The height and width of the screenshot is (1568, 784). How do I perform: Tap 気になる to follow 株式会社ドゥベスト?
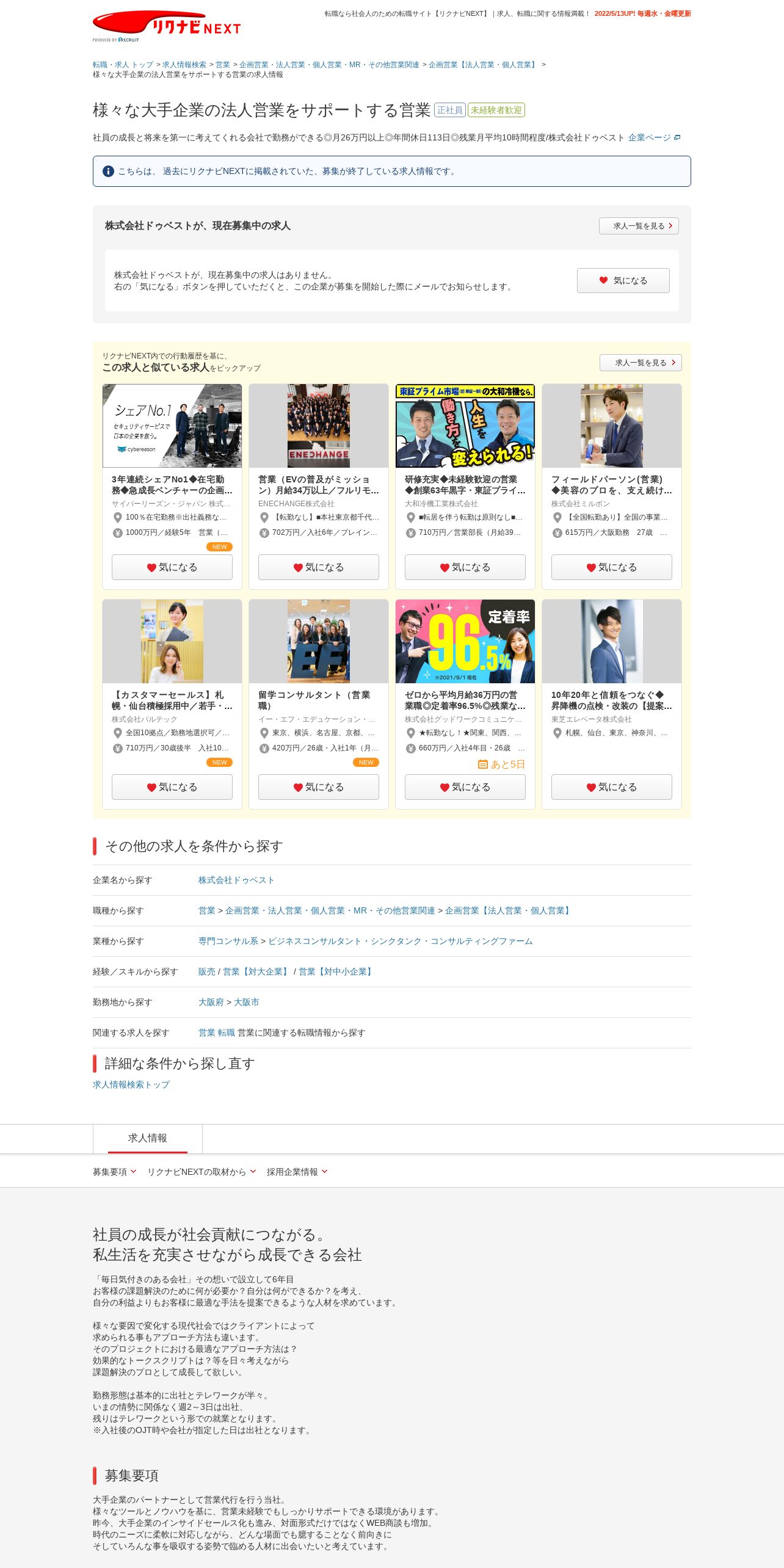coord(623,280)
